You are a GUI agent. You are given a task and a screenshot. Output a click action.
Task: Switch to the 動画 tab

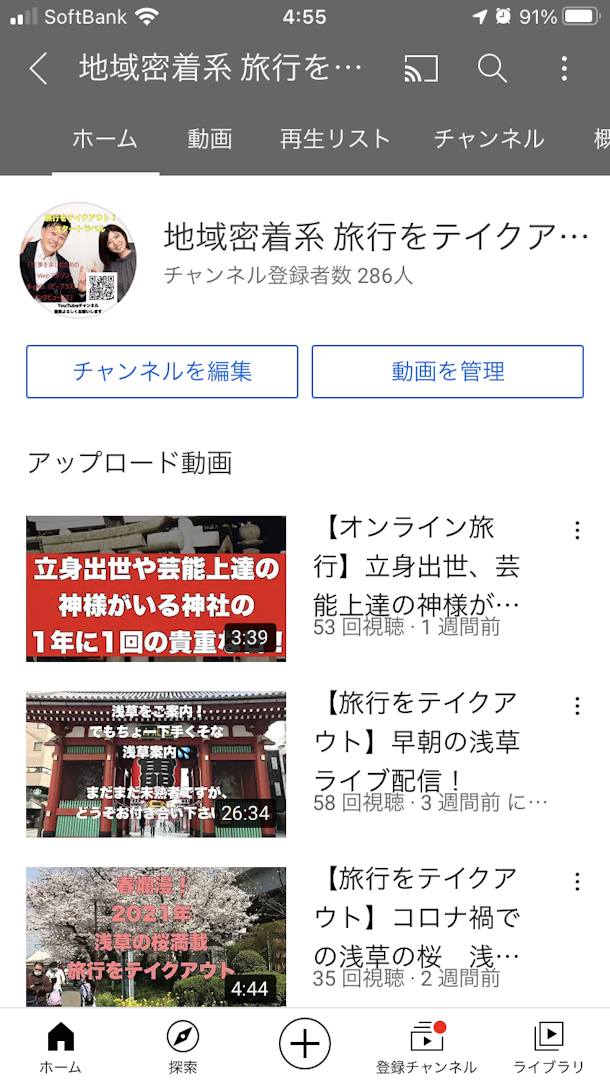(209, 139)
